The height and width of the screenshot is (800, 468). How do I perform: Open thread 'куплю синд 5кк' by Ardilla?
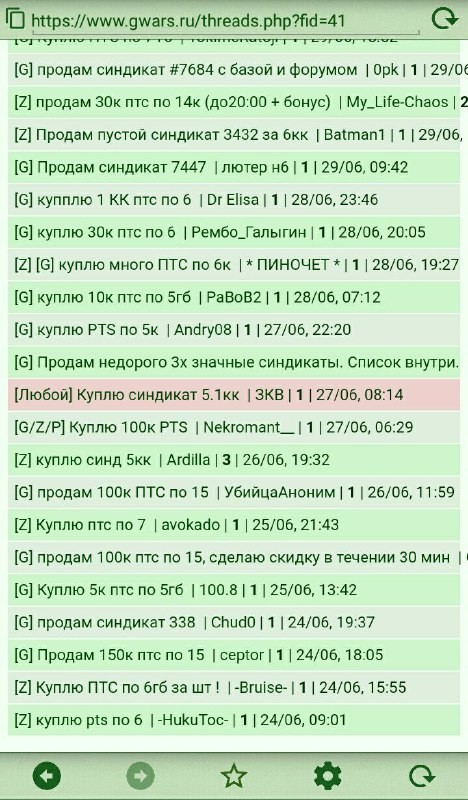tap(93, 460)
